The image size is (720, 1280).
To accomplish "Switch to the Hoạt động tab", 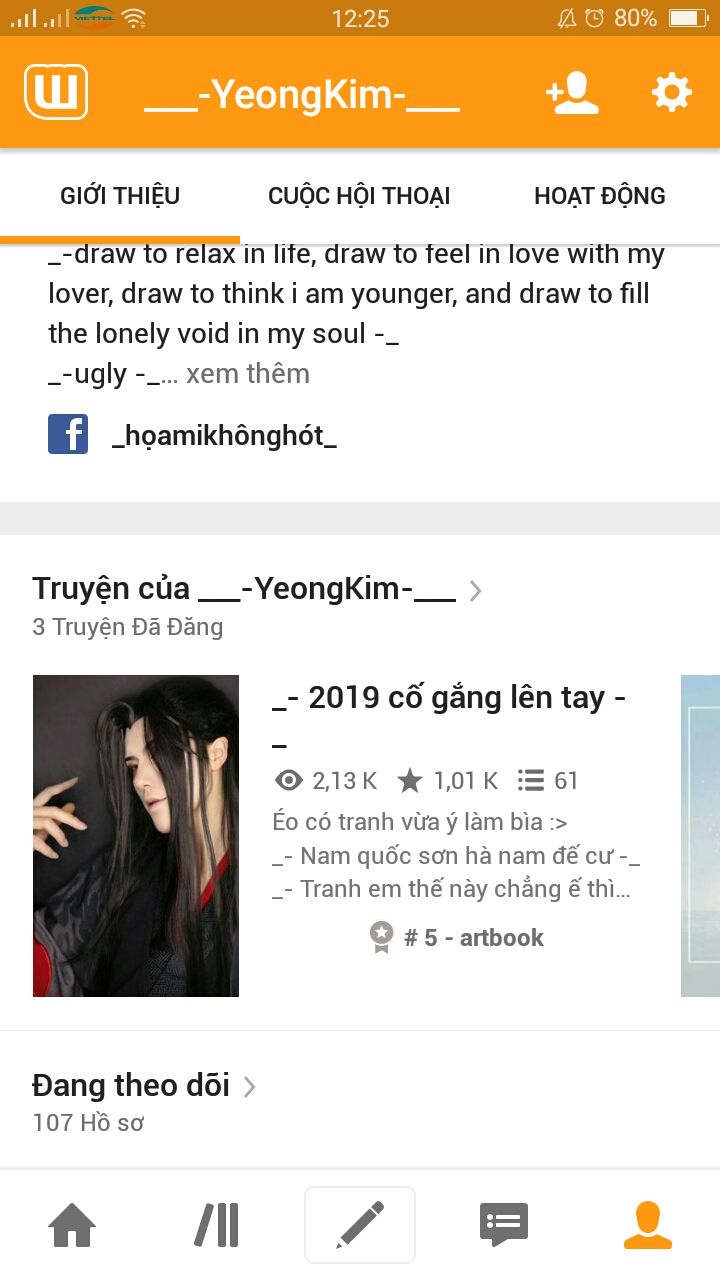I will 600,196.
